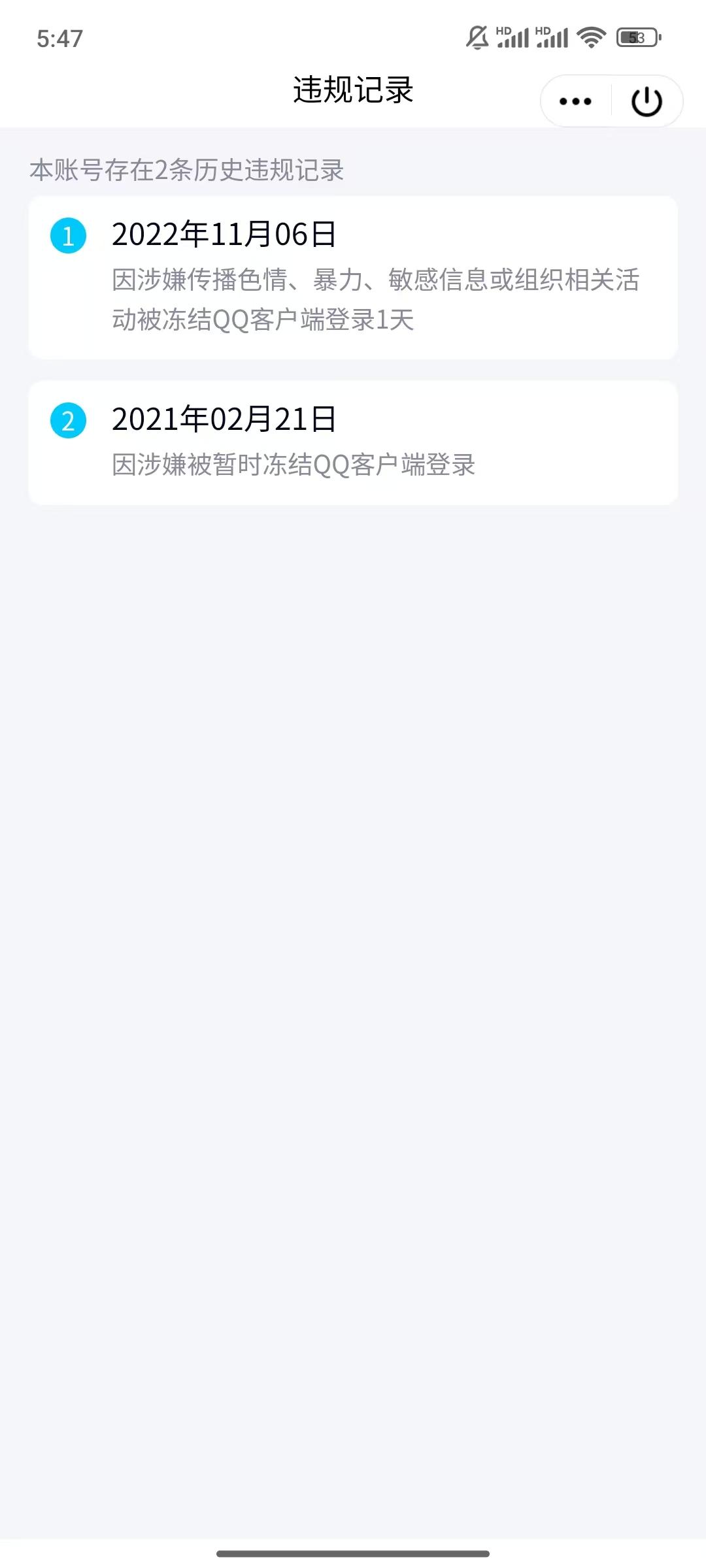Tap the navigation bar at screen bottom

point(353,1553)
